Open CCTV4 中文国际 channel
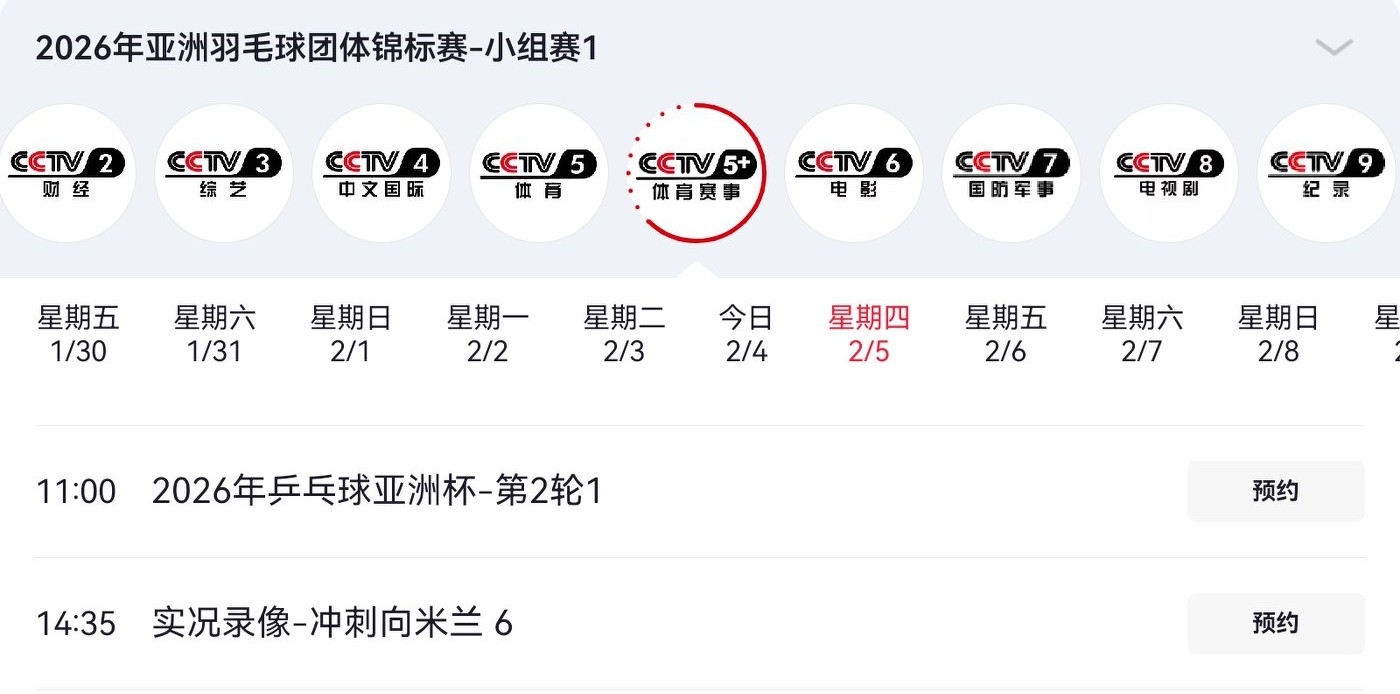The height and width of the screenshot is (694, 1400). click(x=381, y=172)
